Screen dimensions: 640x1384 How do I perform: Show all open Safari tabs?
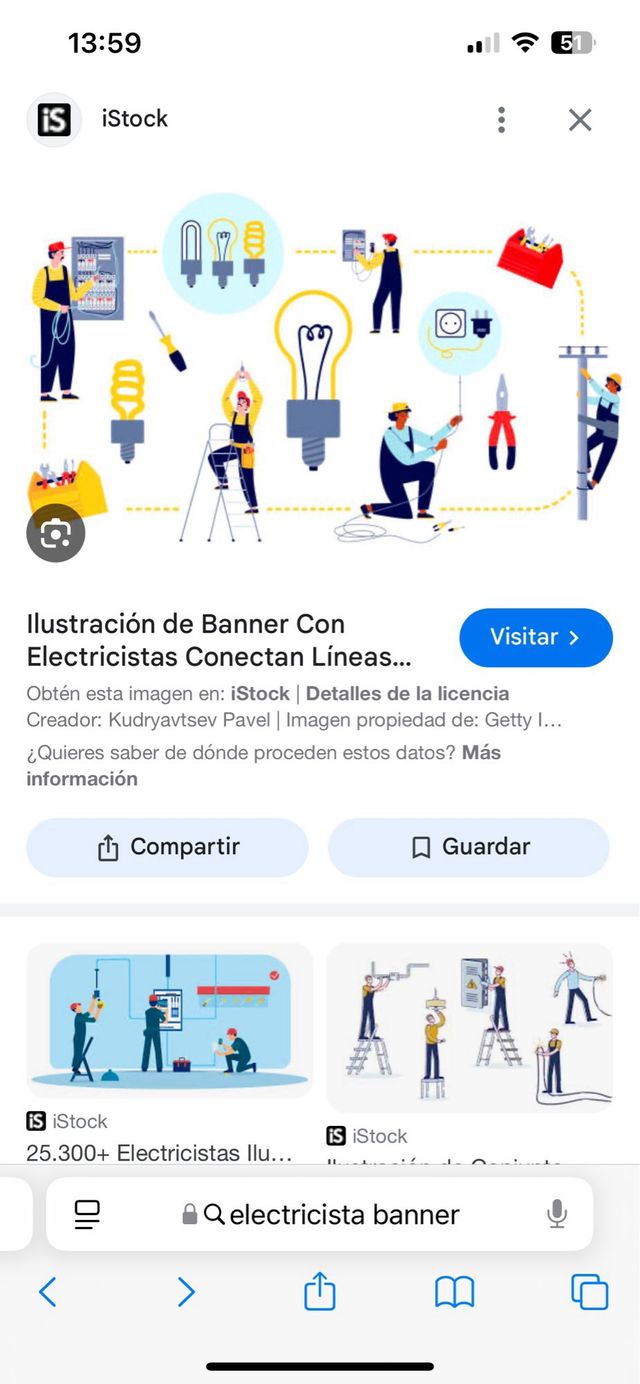pyautogui.click(x=589, y=1292)
